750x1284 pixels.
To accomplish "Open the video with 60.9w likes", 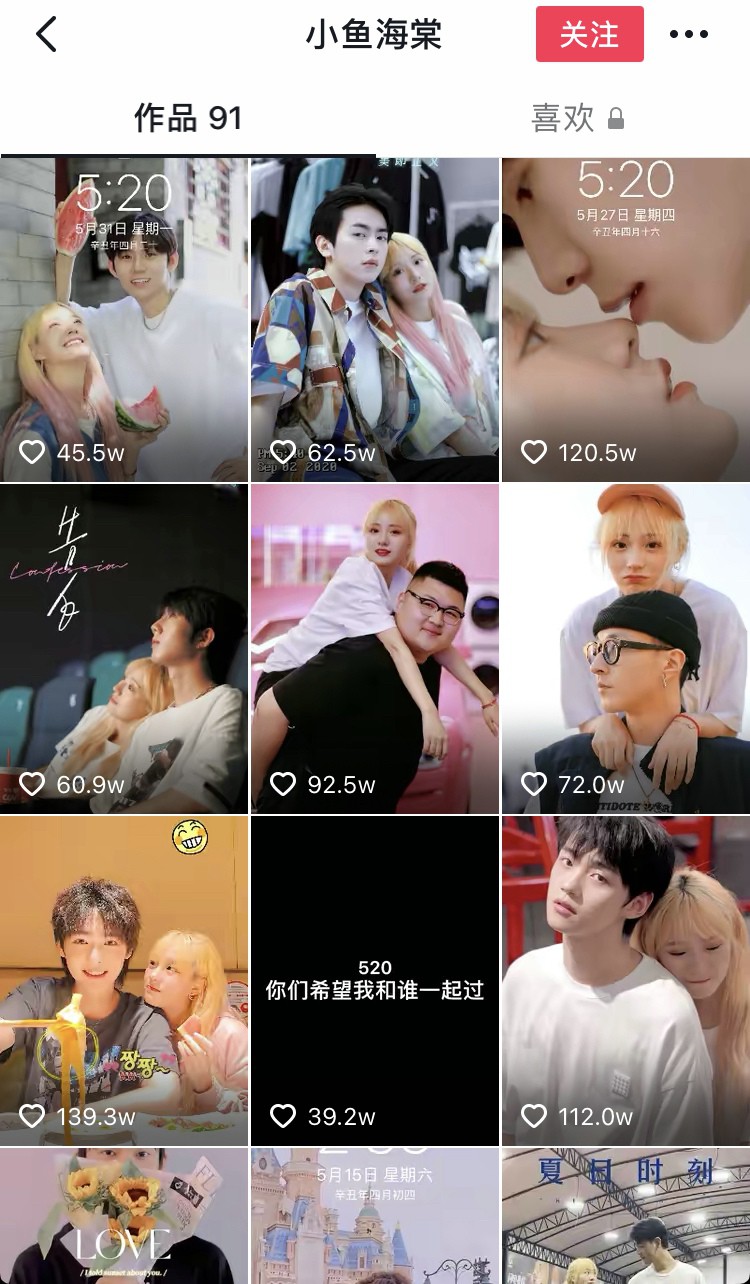I will pyautogui.click(x=124, y=648).
